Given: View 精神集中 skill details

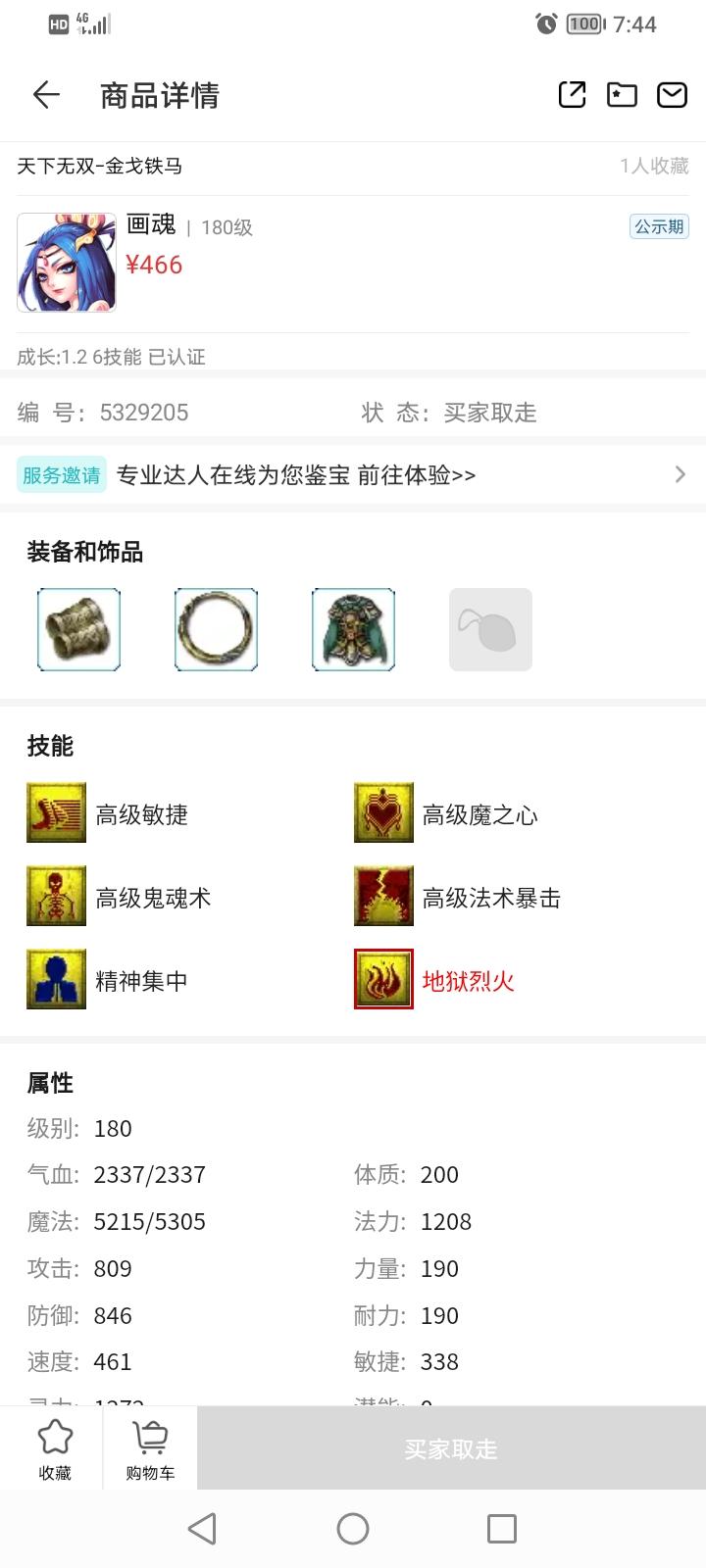Looking at the screenshot, I should click(57, 980).
